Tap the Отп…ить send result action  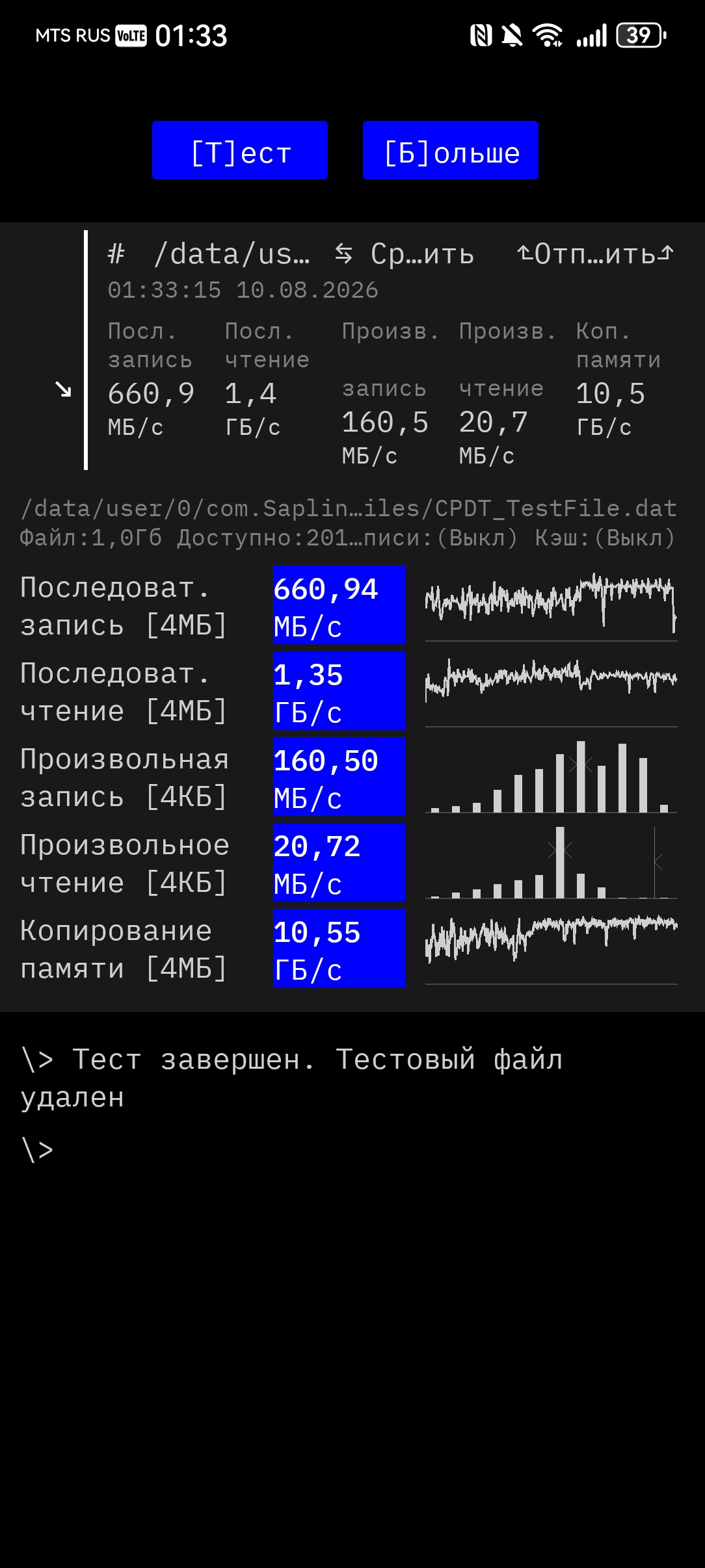pos(595,254)
